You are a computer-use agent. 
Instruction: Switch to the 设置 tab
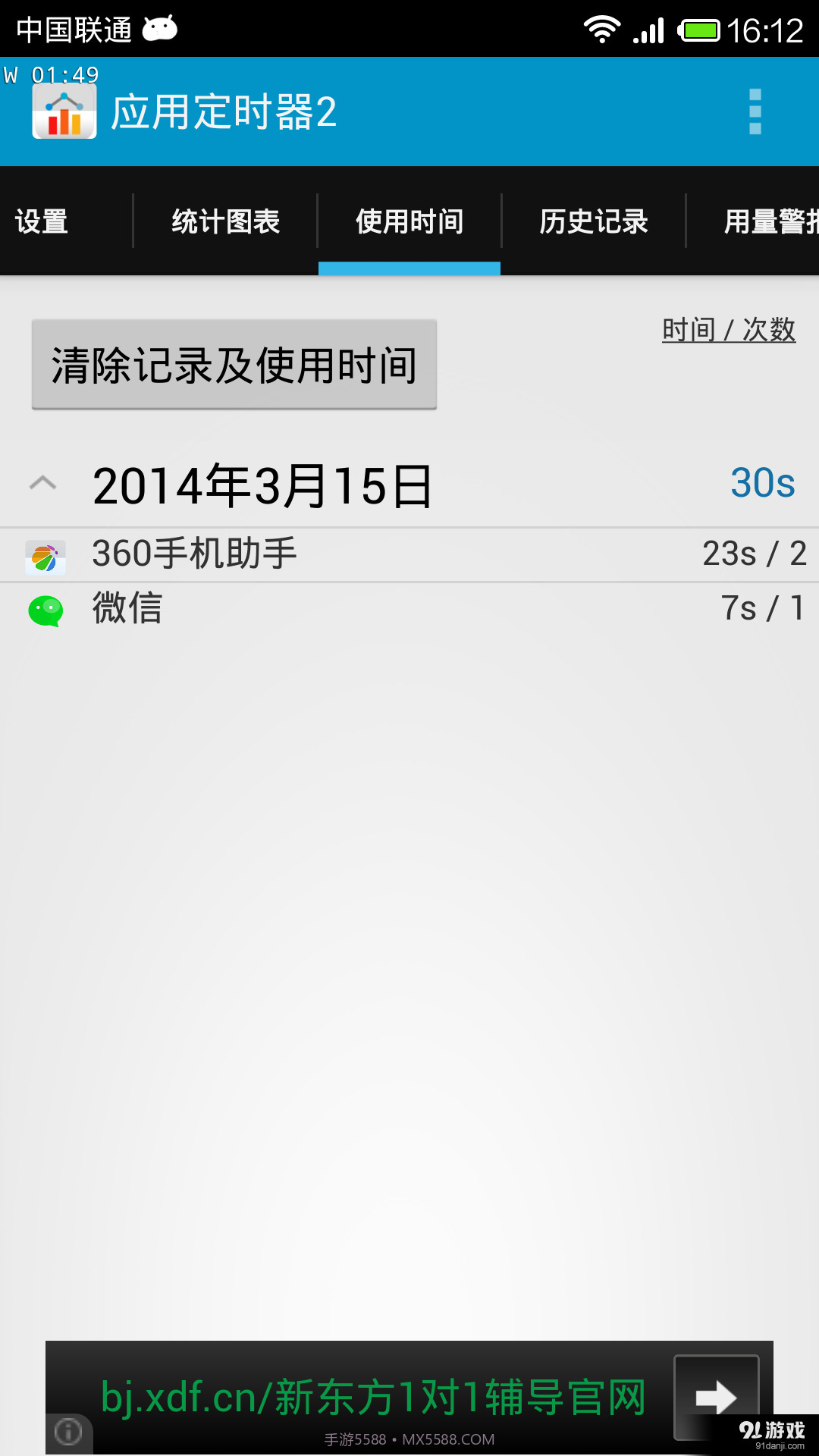click(41, 221)
